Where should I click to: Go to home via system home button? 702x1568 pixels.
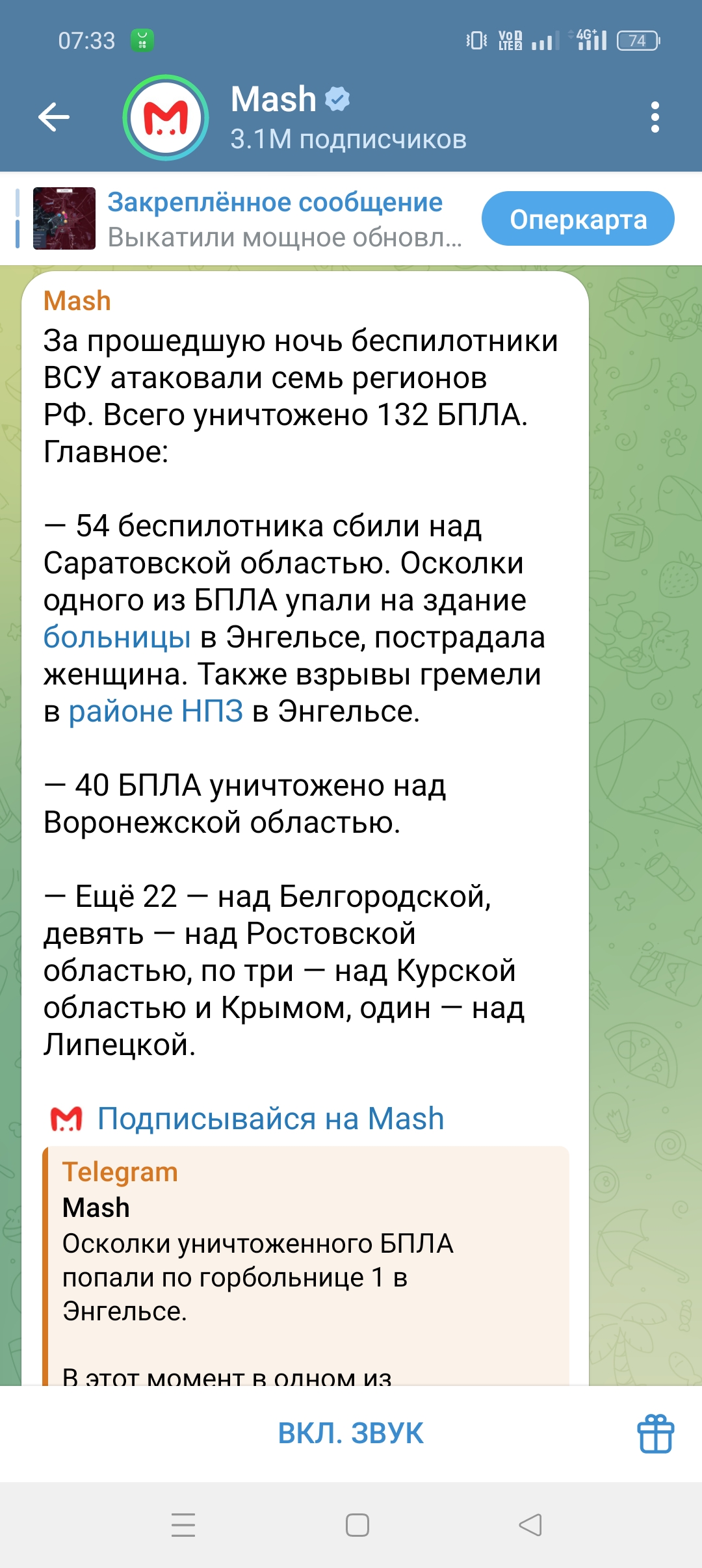[357, 1524]
